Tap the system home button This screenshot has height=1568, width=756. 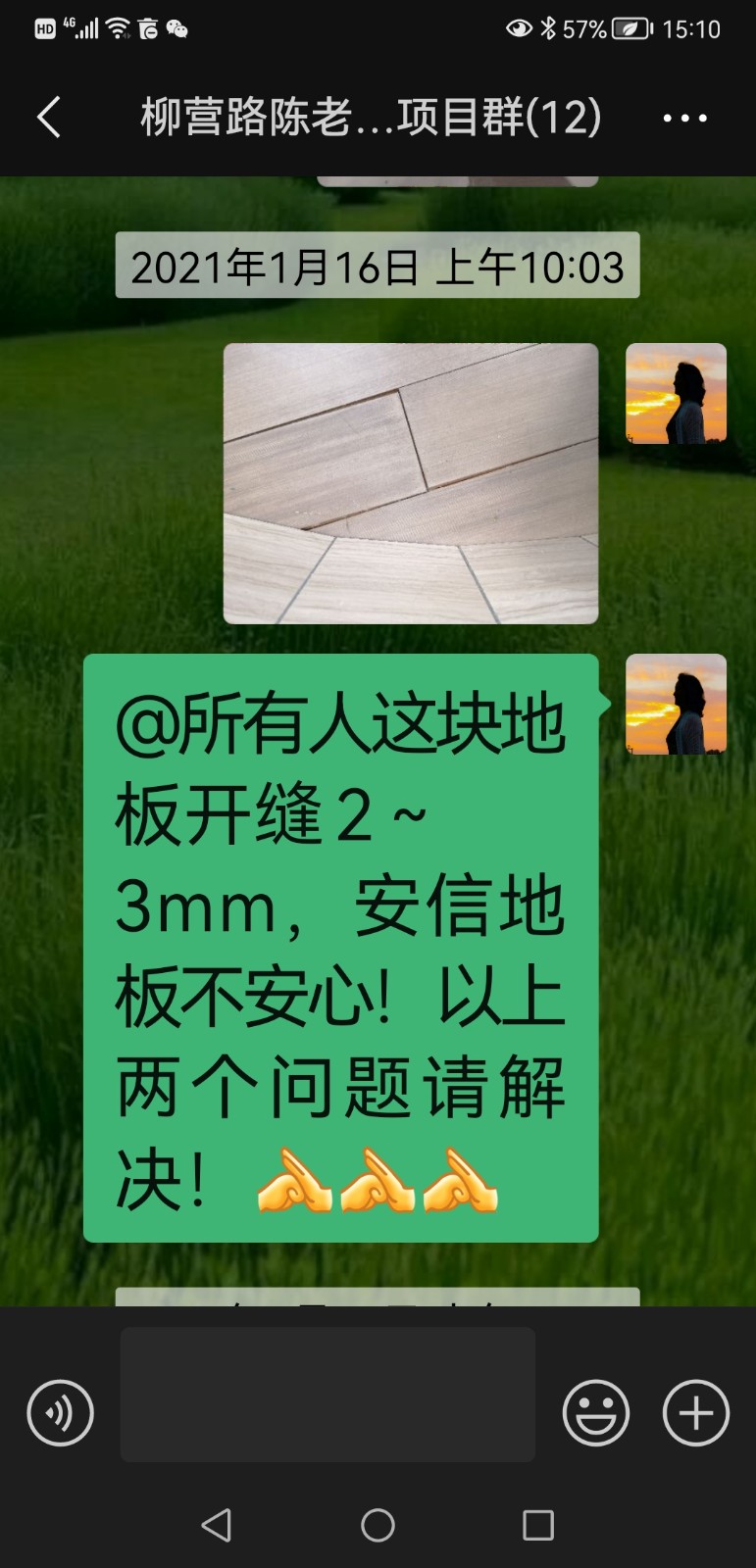click(378, 1525)
